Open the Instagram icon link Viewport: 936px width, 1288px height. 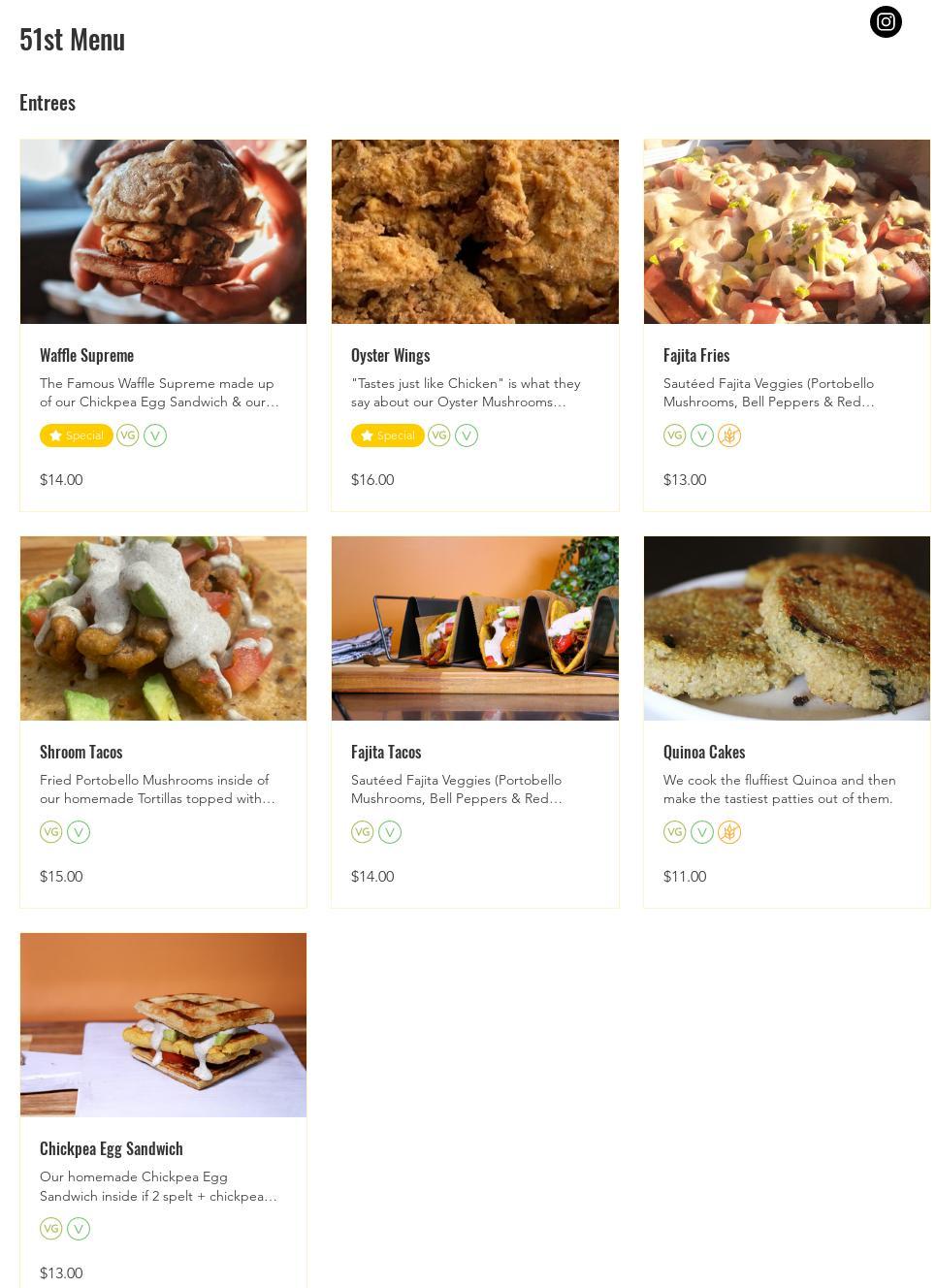click(886, 22)
